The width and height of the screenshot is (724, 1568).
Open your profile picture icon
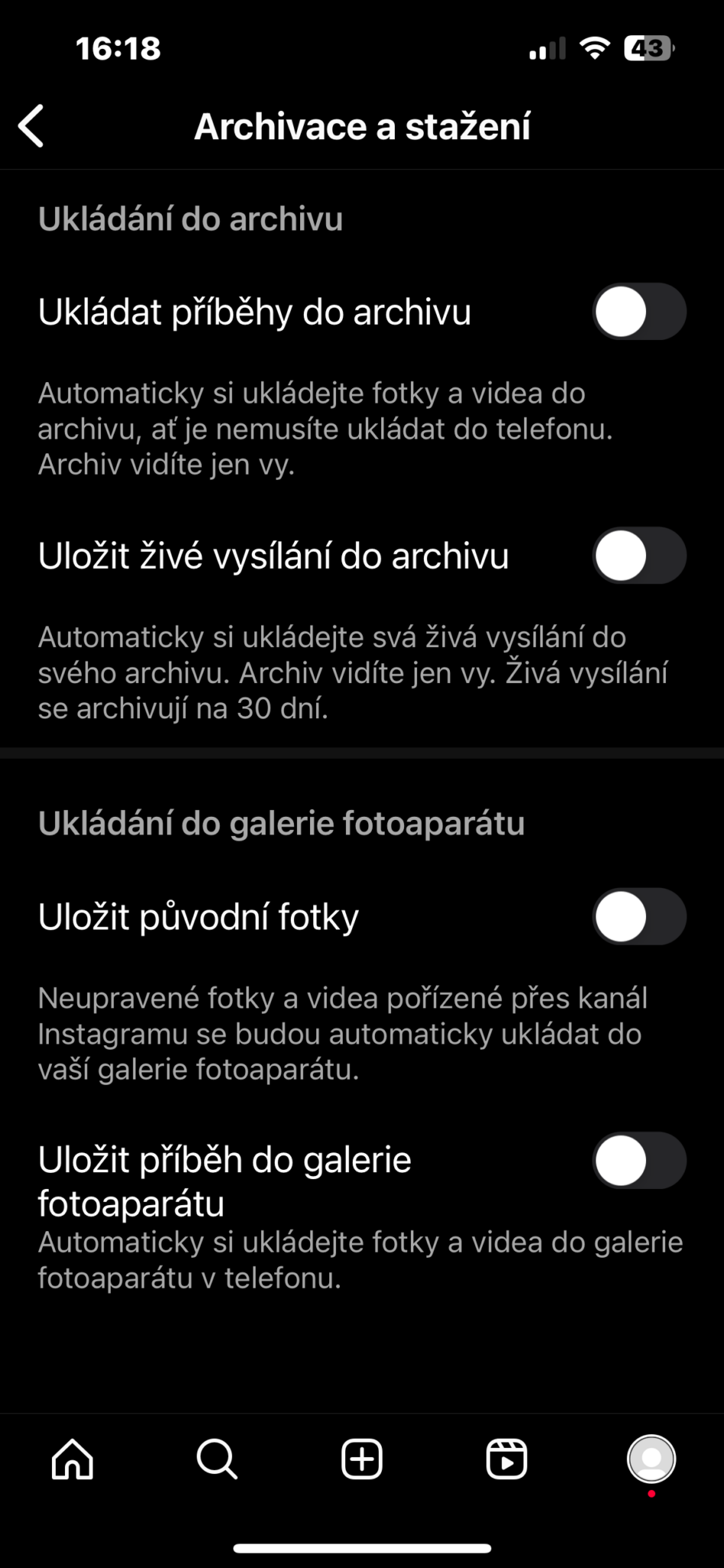651,1459
